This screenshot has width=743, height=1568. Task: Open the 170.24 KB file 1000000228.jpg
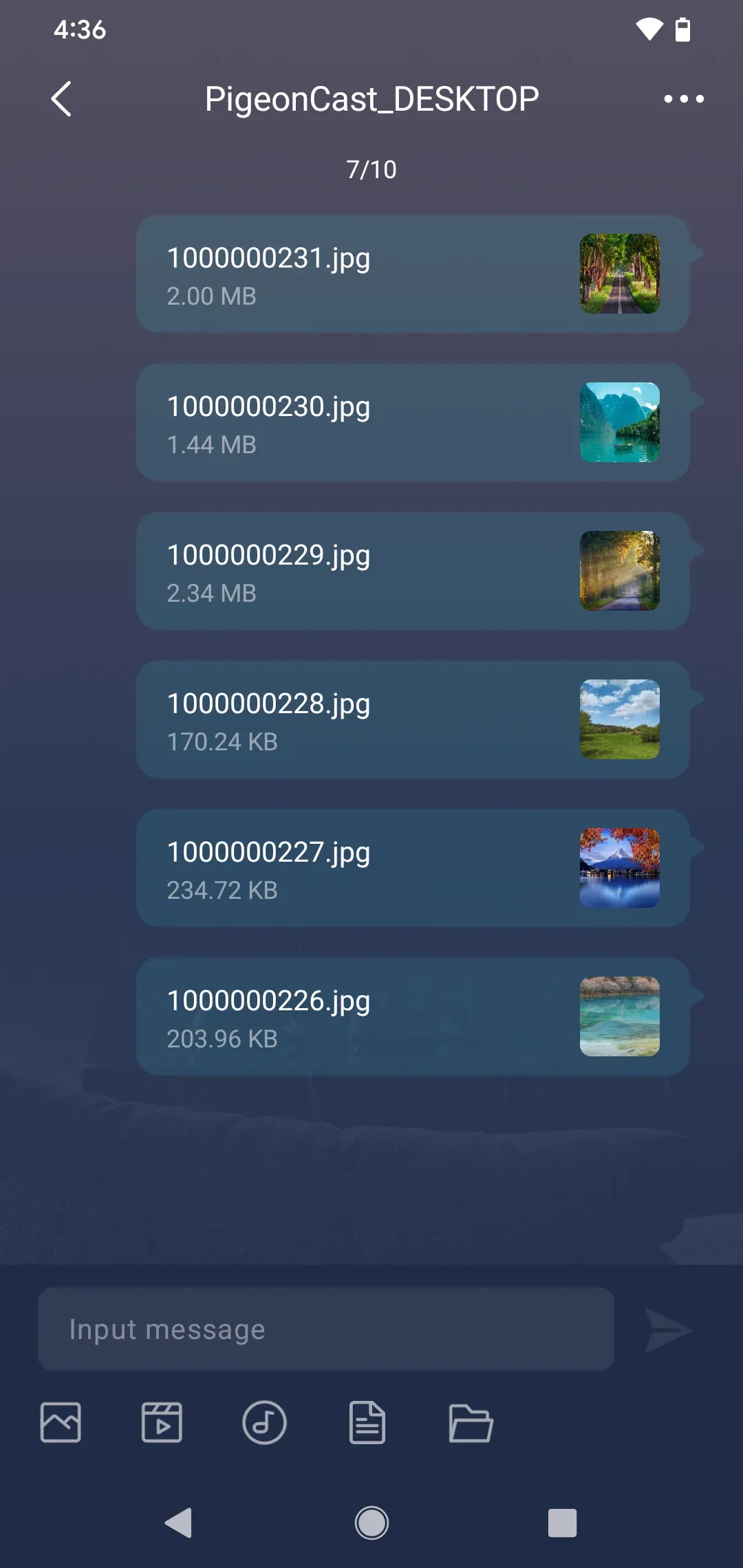413,719
